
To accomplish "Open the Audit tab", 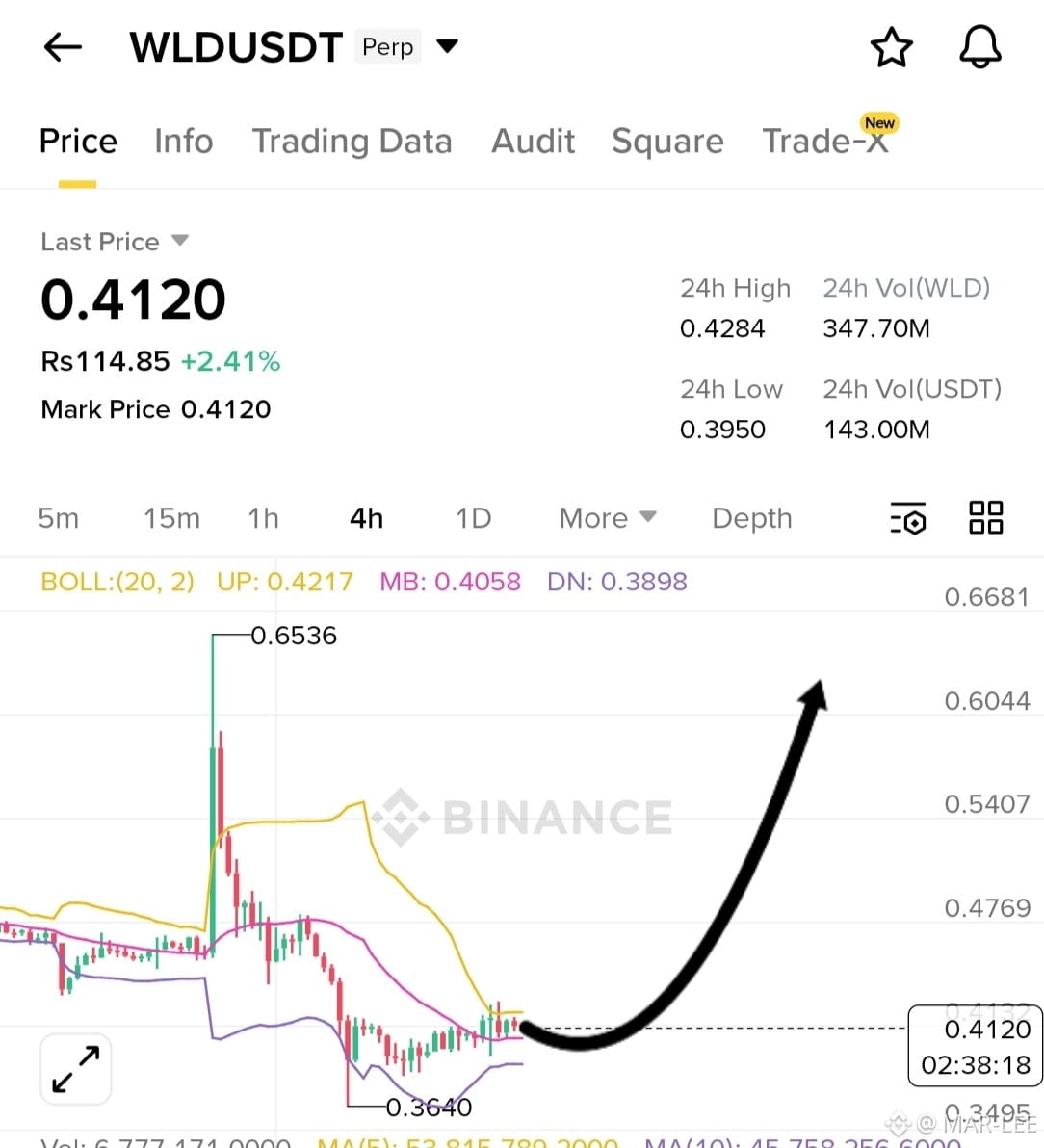I will [x=533, y=141].
